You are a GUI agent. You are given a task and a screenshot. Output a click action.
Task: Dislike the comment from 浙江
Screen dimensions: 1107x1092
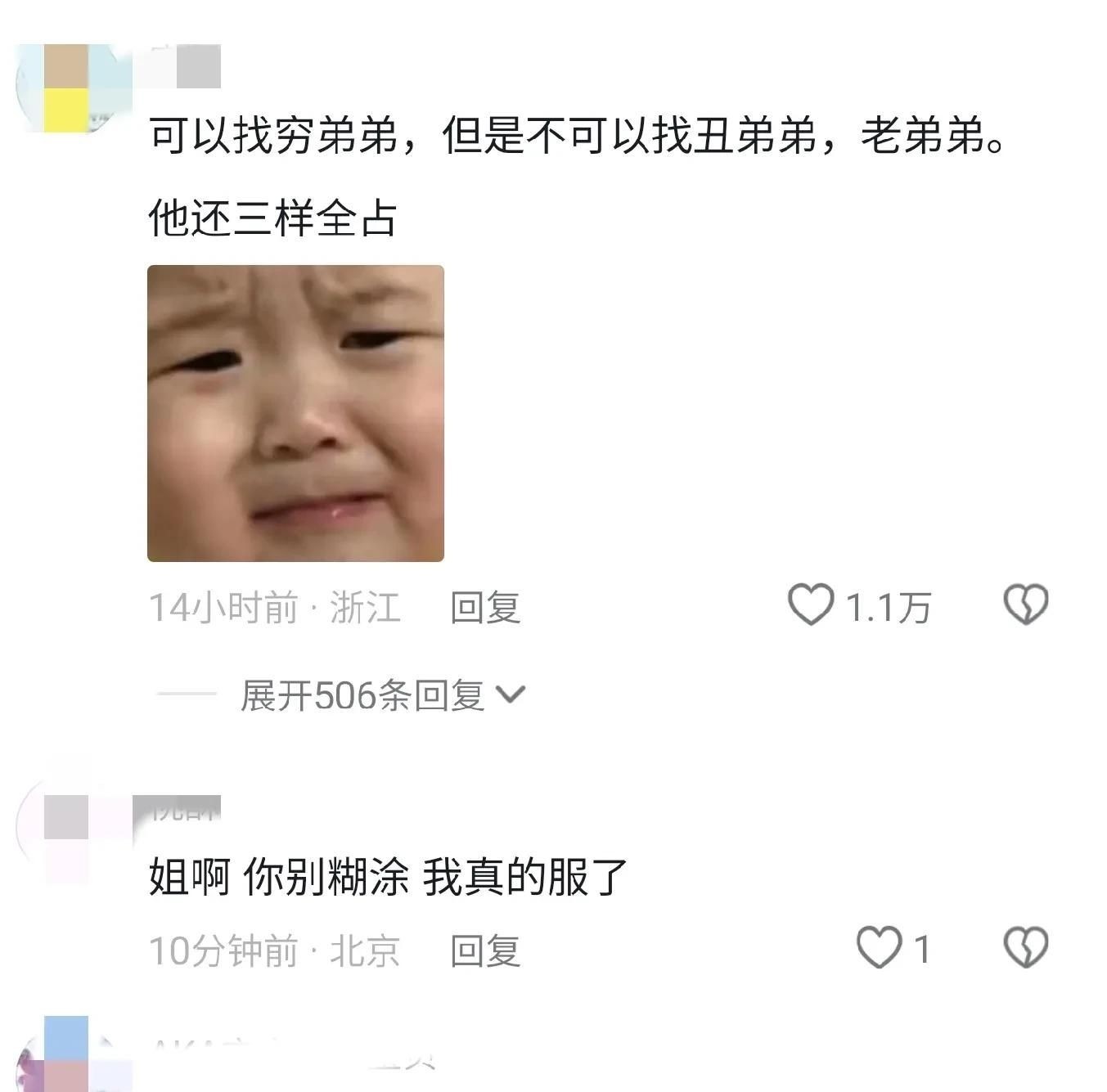tap(1025, 605)
